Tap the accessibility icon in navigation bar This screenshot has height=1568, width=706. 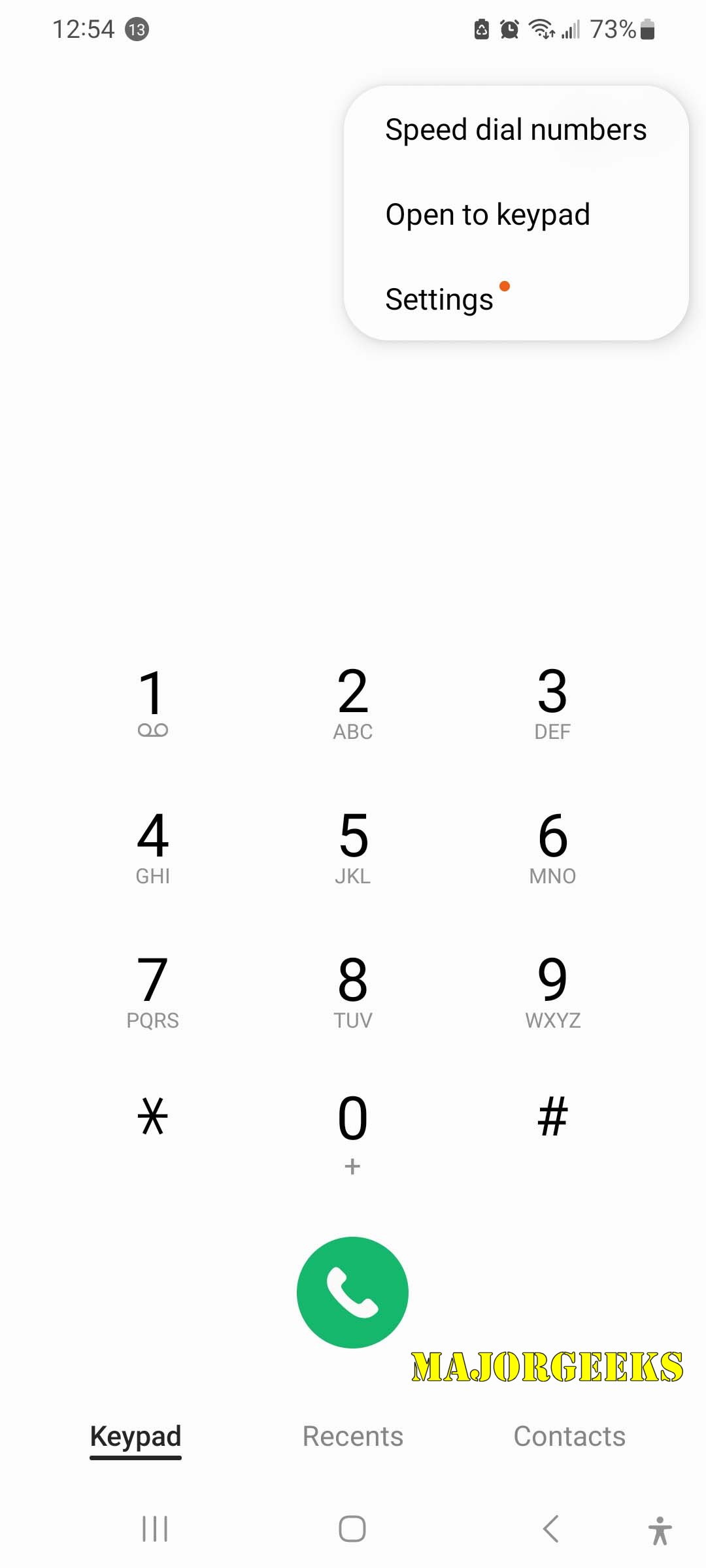coord(660,1529)
